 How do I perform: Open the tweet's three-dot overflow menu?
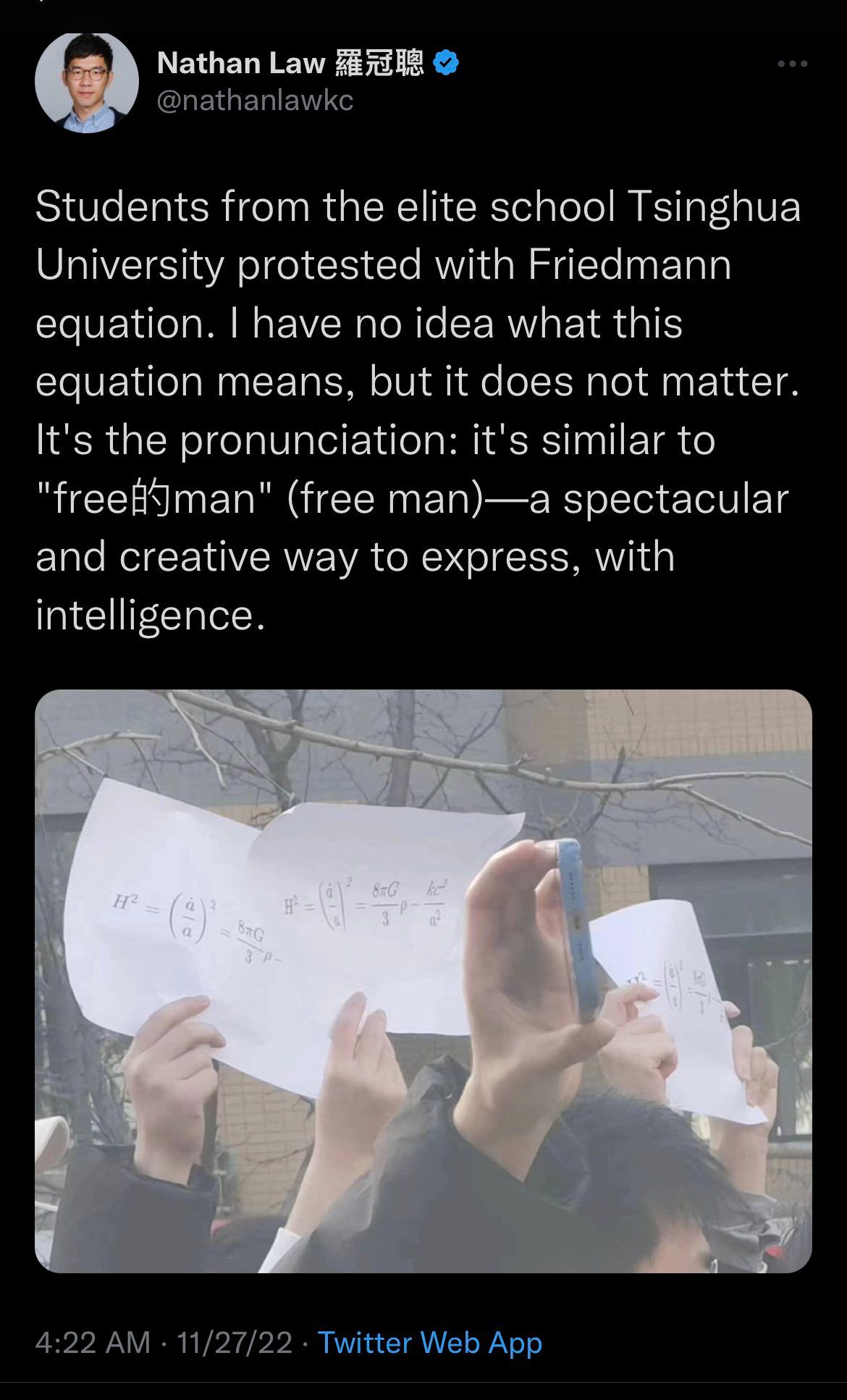click(x=792, y=64)
